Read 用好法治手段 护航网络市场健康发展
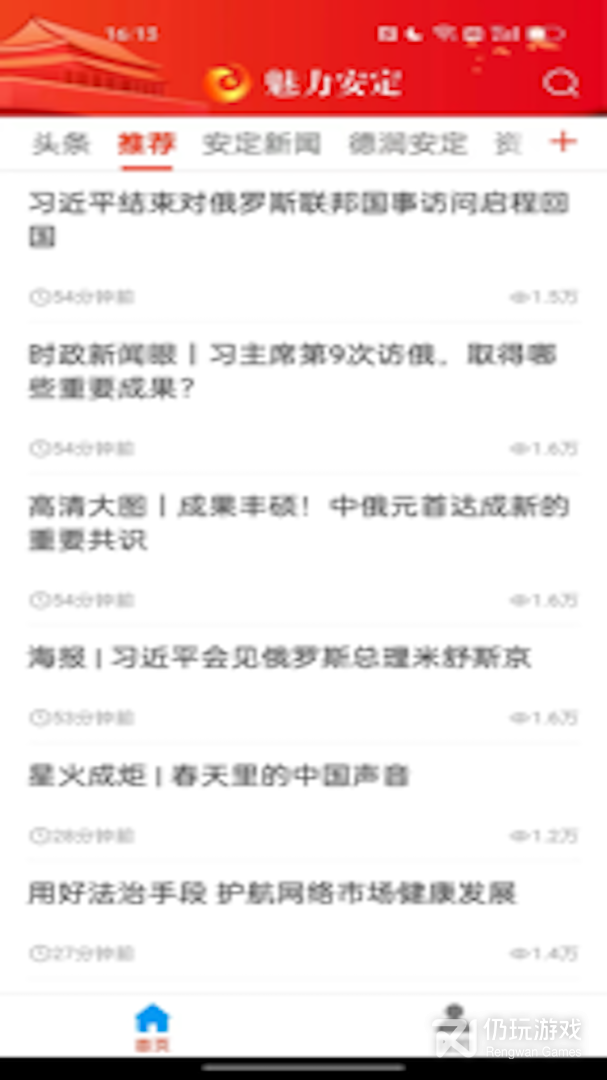This screenshot has height=1080, width=607. pyautogui.click(x=271, y=892)
